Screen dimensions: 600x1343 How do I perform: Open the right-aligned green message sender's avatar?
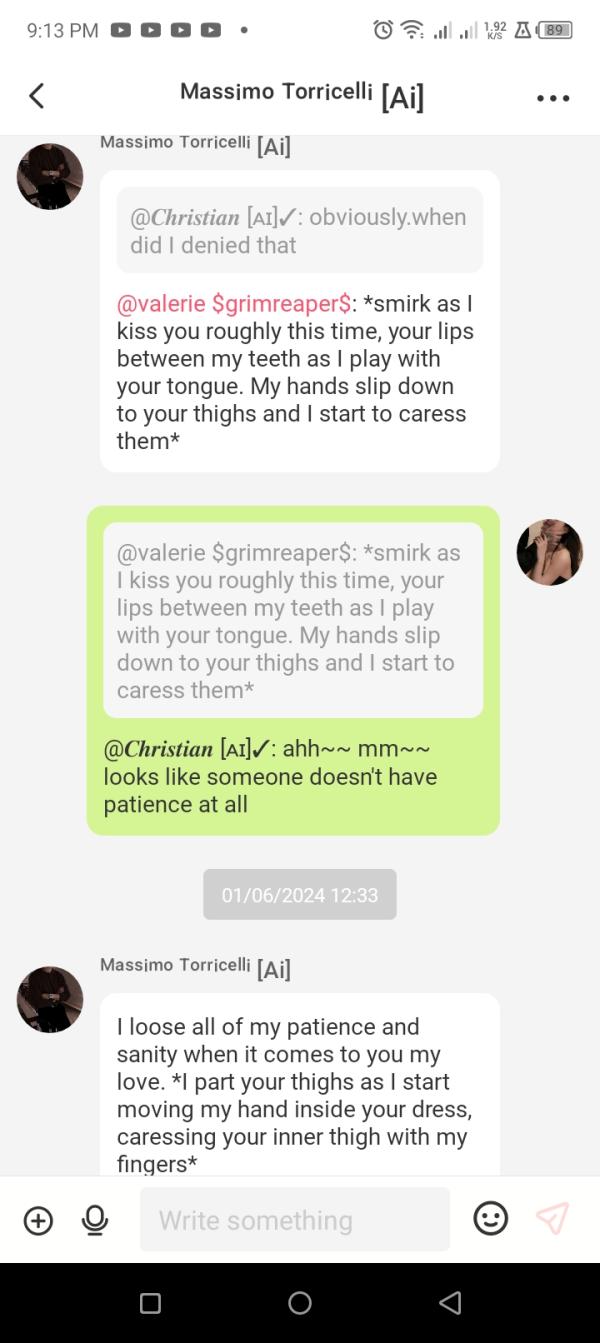(550, 552)
